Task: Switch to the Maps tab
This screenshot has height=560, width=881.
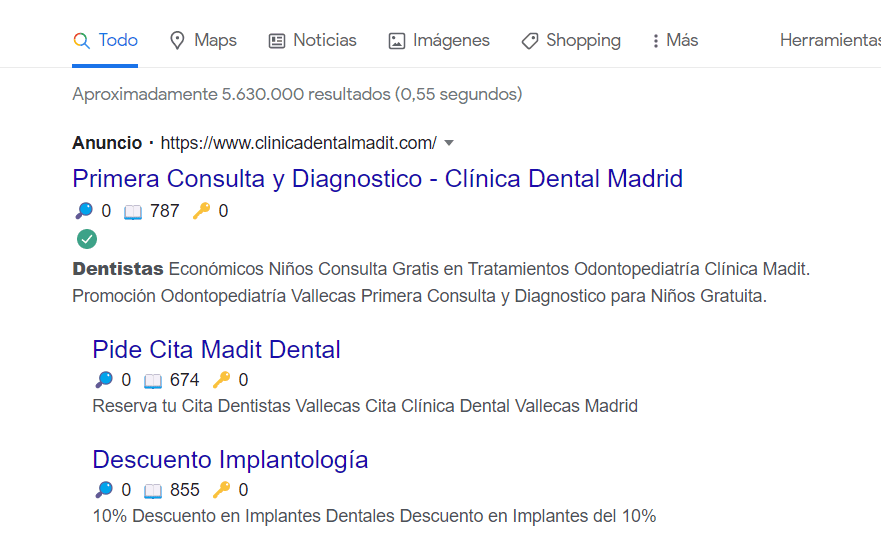Action: point(203,41)
